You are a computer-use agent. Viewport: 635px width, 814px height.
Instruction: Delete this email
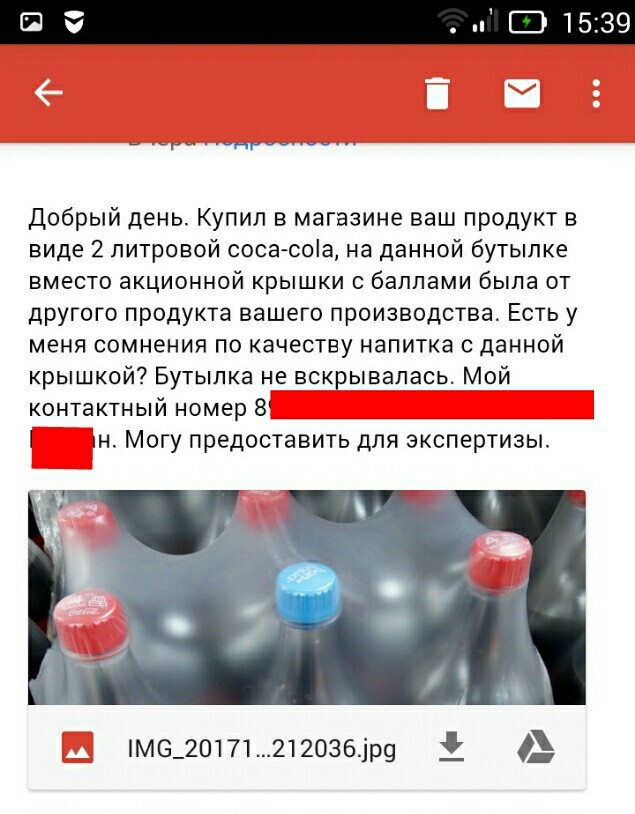pos(437,94)
